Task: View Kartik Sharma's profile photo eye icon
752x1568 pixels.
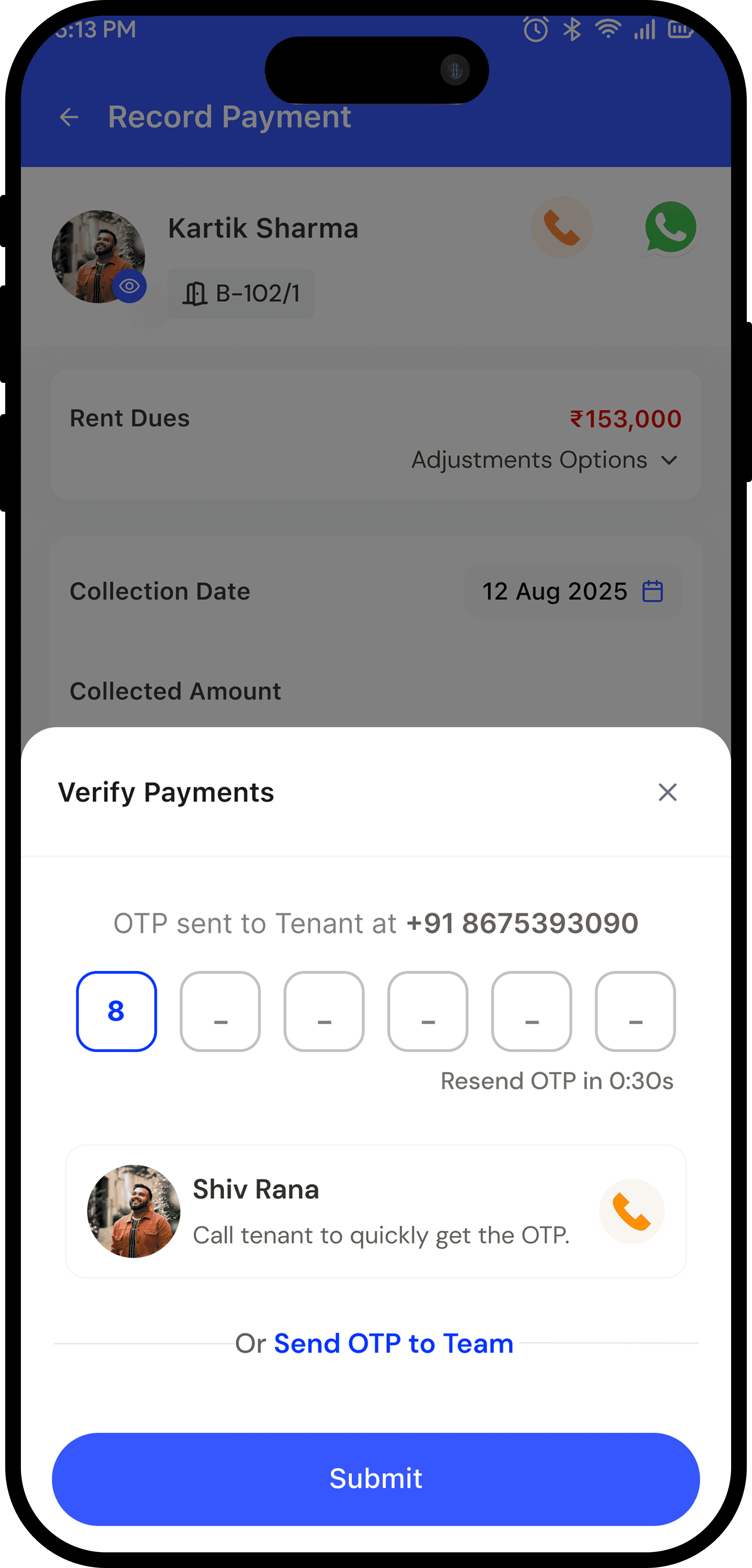Action: [x=129, y=286]
